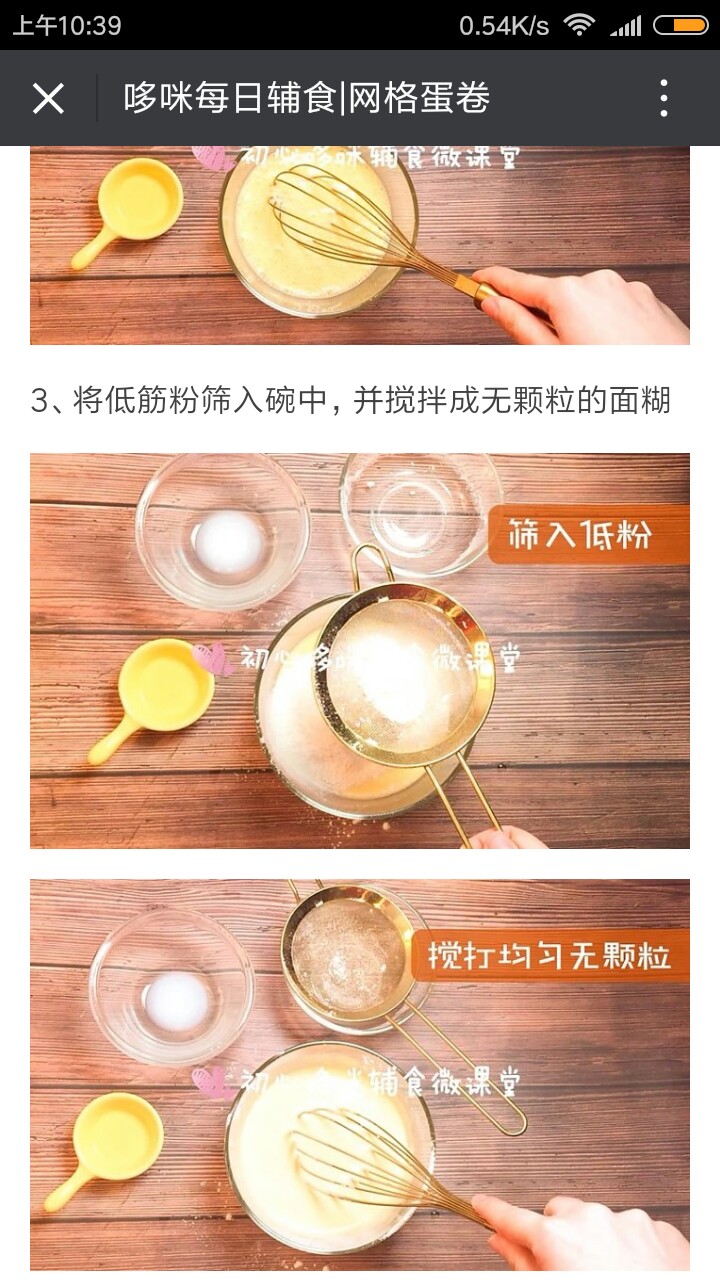Open the sifting low-gluten flour image
The height and width of the screenshot is (1280, 720).
(360, 651)
